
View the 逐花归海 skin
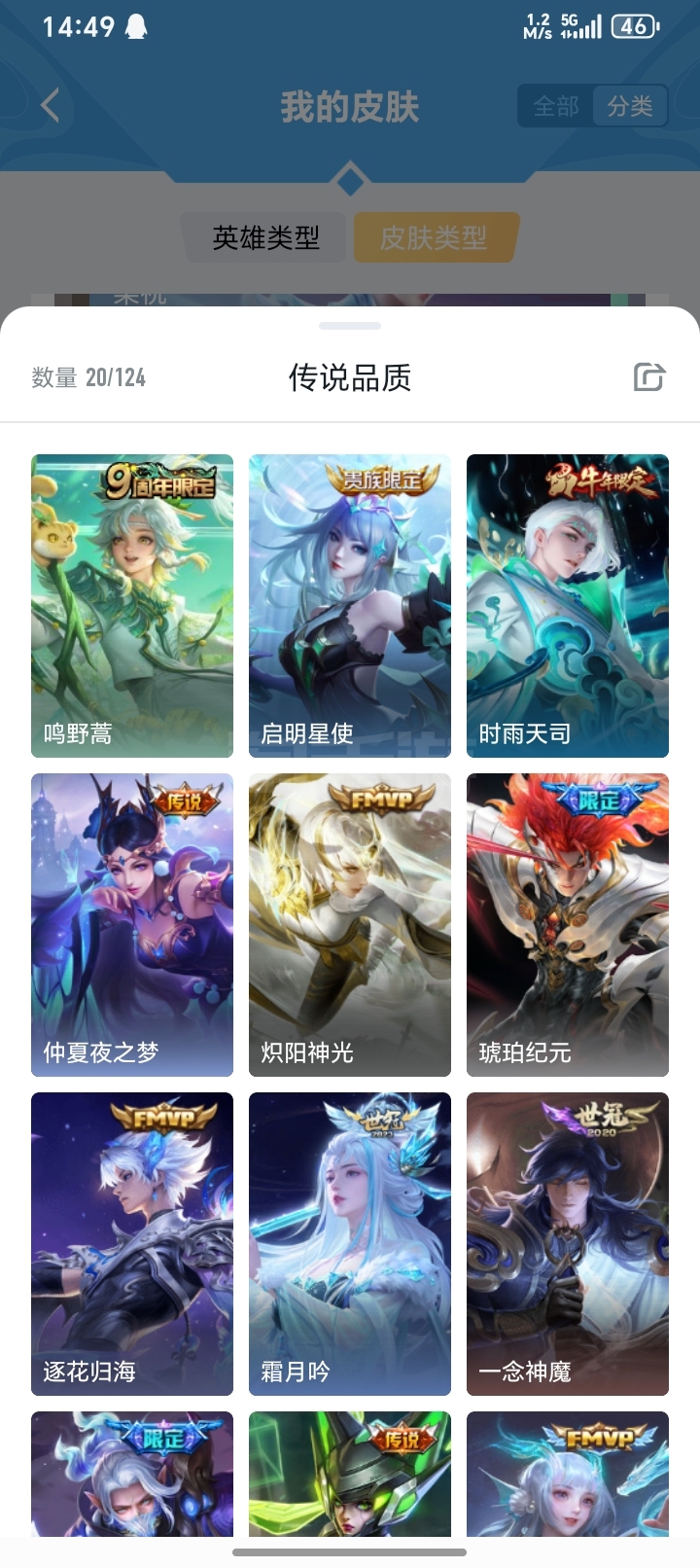pyautogui.click(x=132, y=1244)
